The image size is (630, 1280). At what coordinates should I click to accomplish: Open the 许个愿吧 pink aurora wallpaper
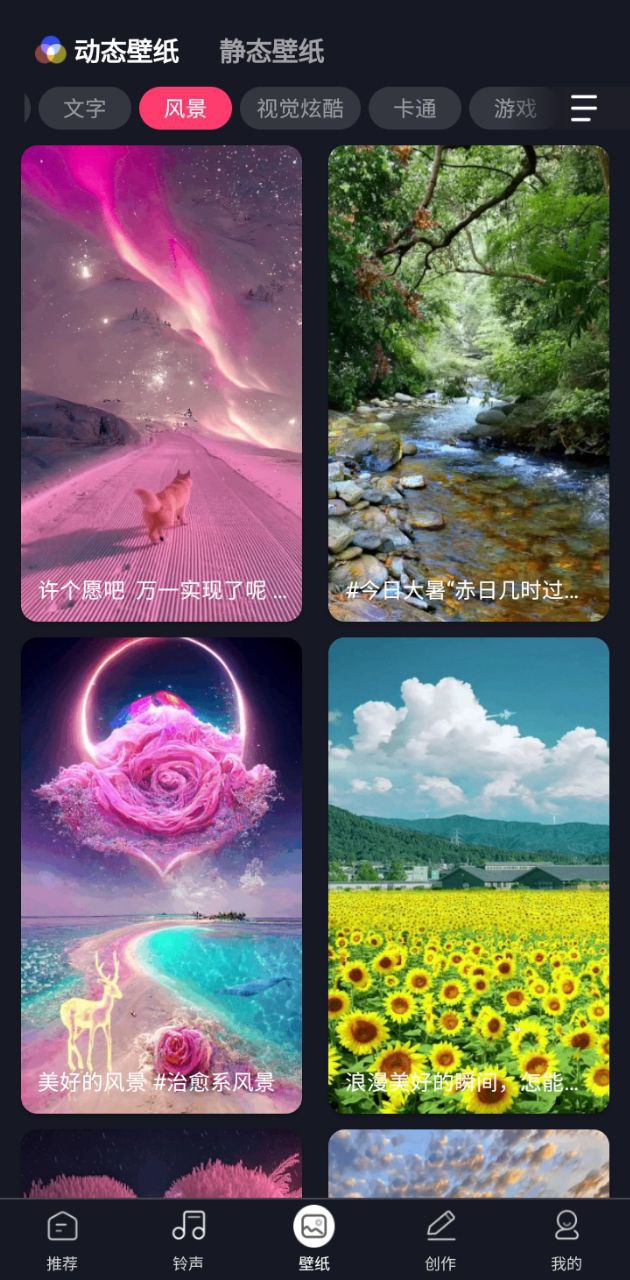click(161, 384)
